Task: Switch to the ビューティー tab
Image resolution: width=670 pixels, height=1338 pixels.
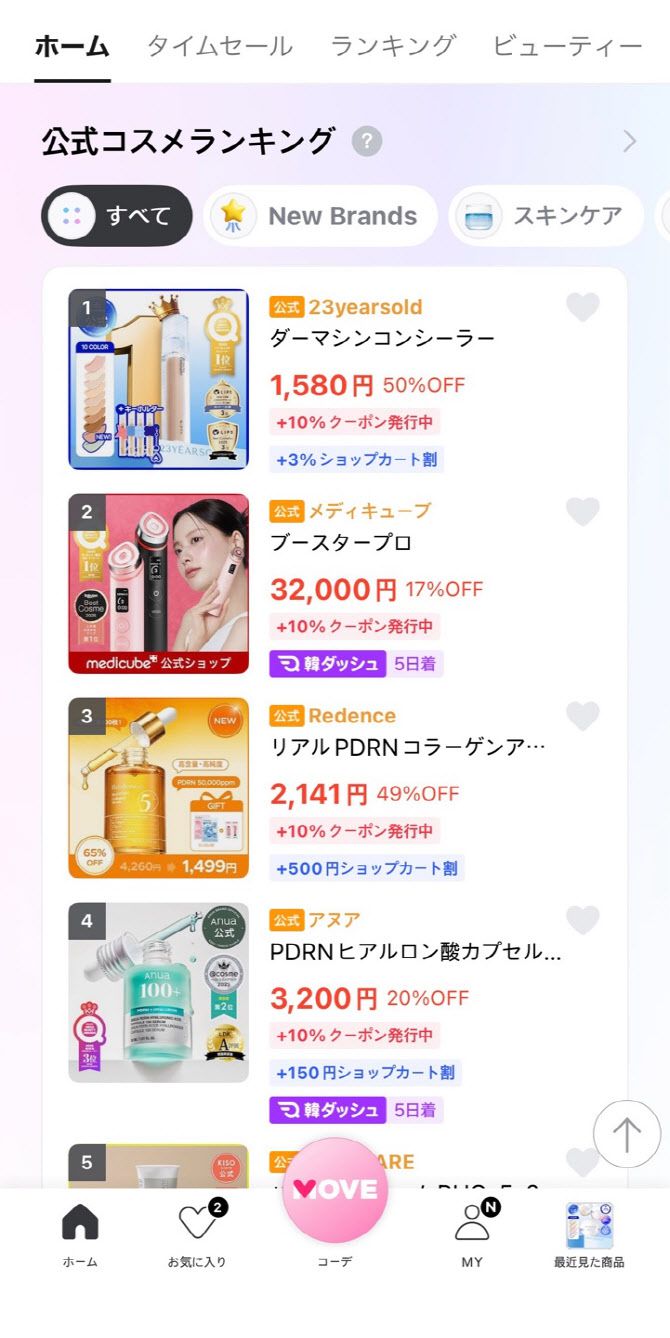Action: coord(567,46)
